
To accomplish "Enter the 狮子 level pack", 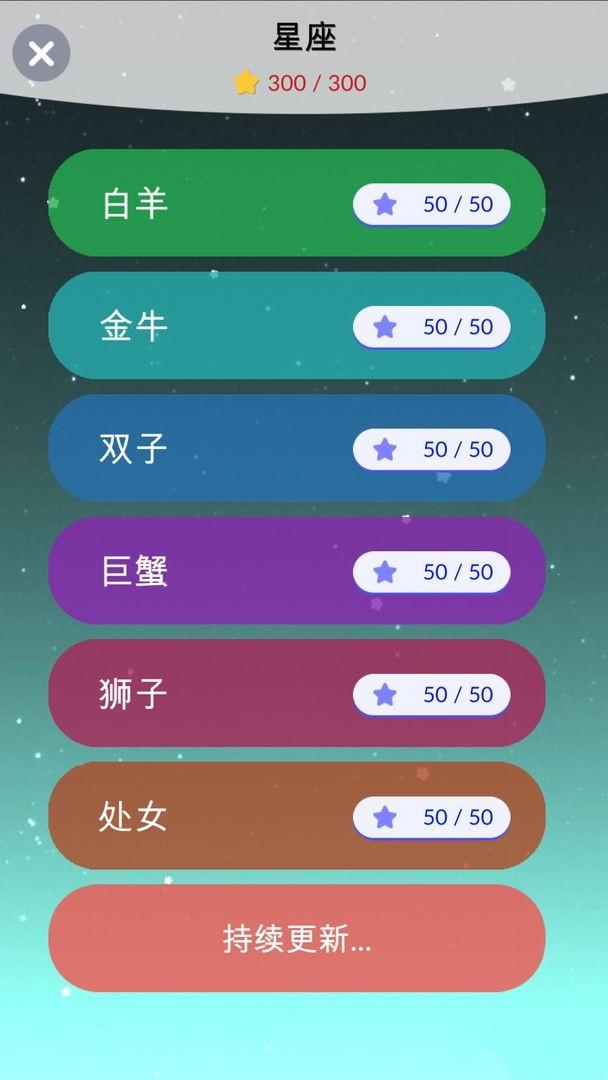I will click(x=296, y=693).
